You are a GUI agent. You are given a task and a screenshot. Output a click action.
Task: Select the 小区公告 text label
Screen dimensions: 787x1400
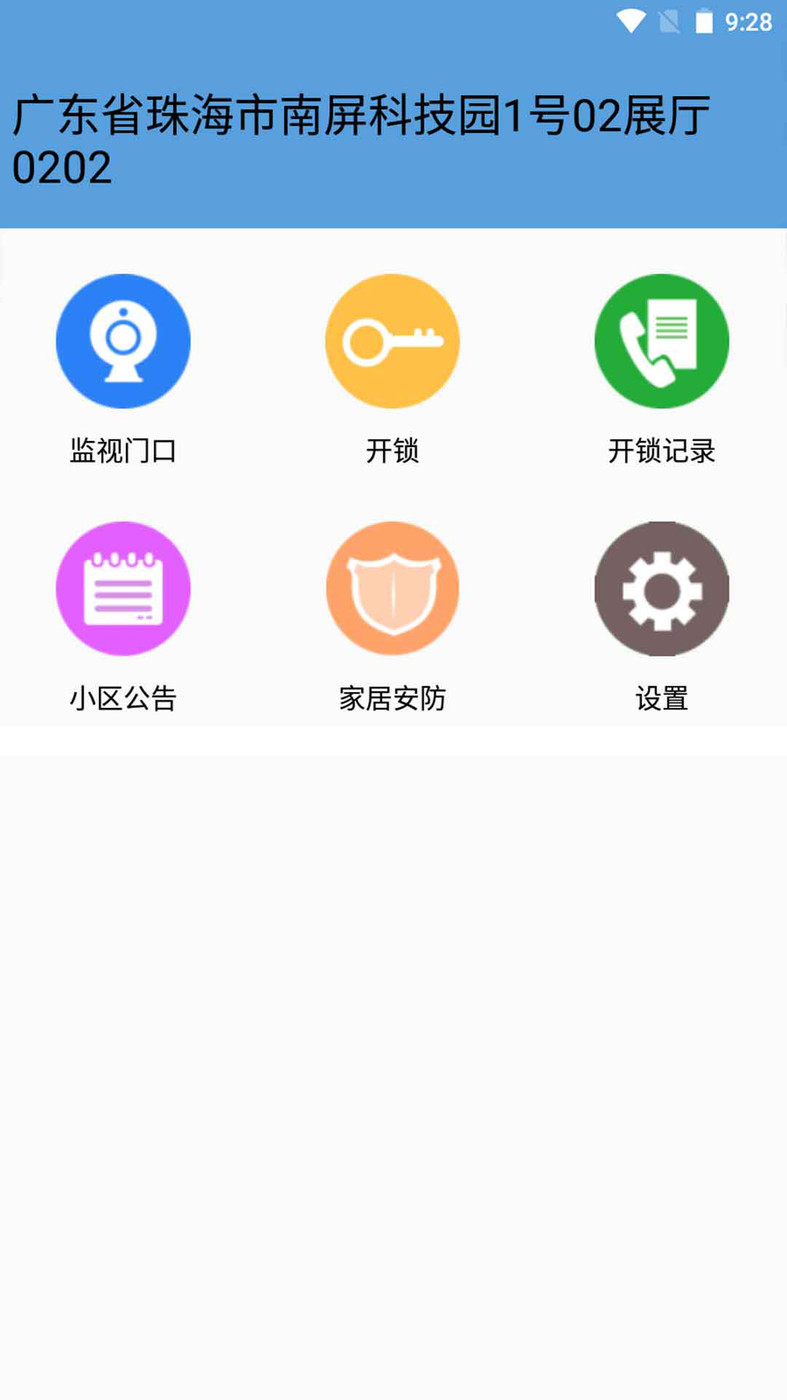click(123, 698)
